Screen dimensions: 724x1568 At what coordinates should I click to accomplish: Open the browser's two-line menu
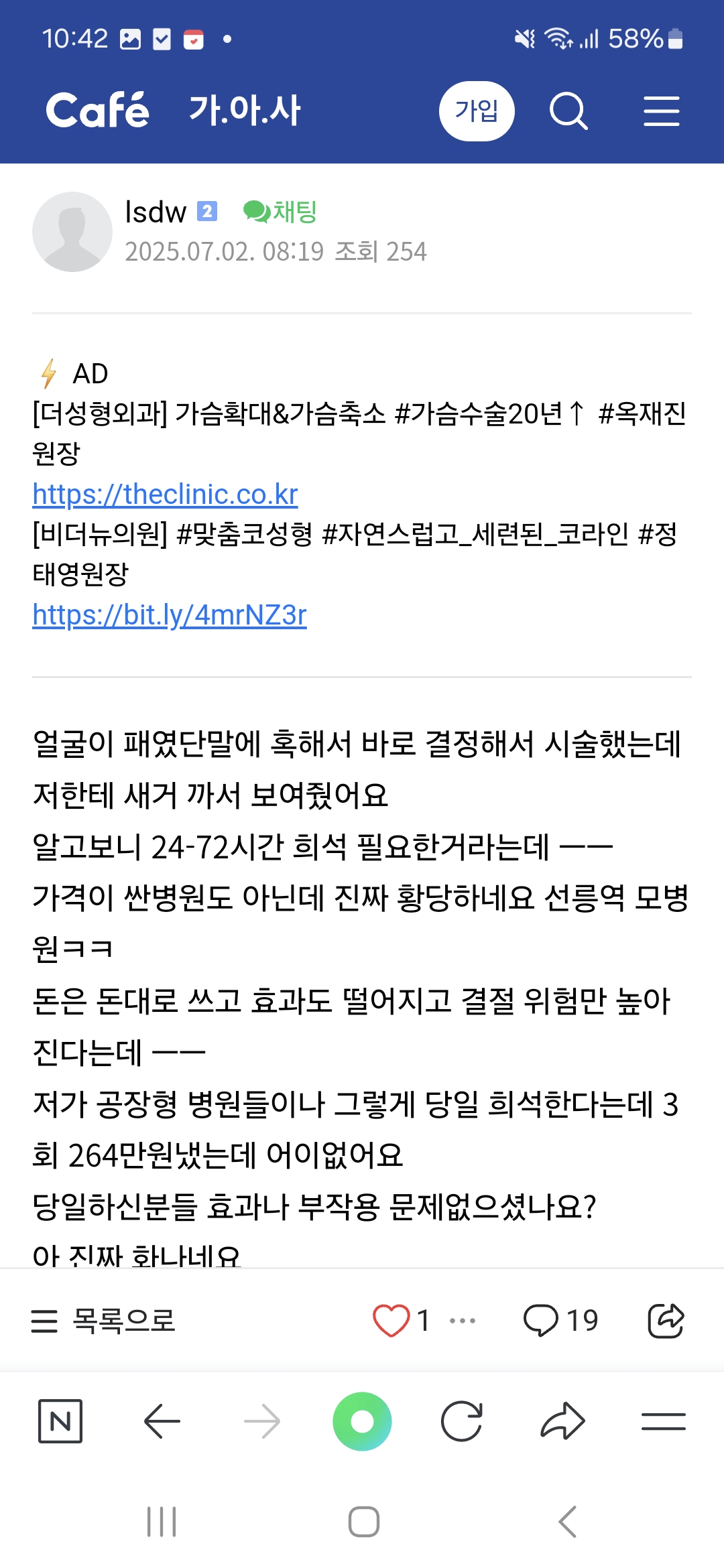663,1421
